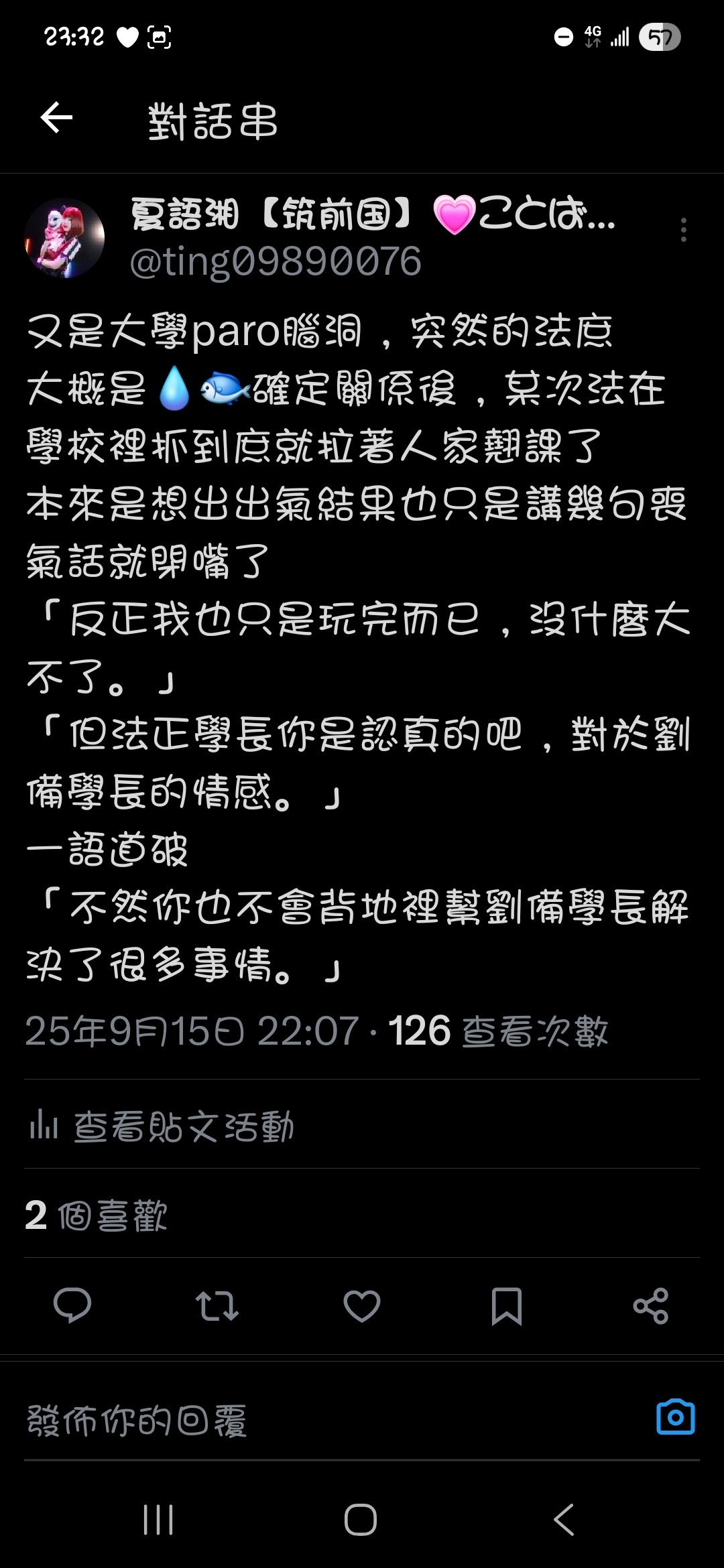Open the post's three-dot overflow menu

683,230
